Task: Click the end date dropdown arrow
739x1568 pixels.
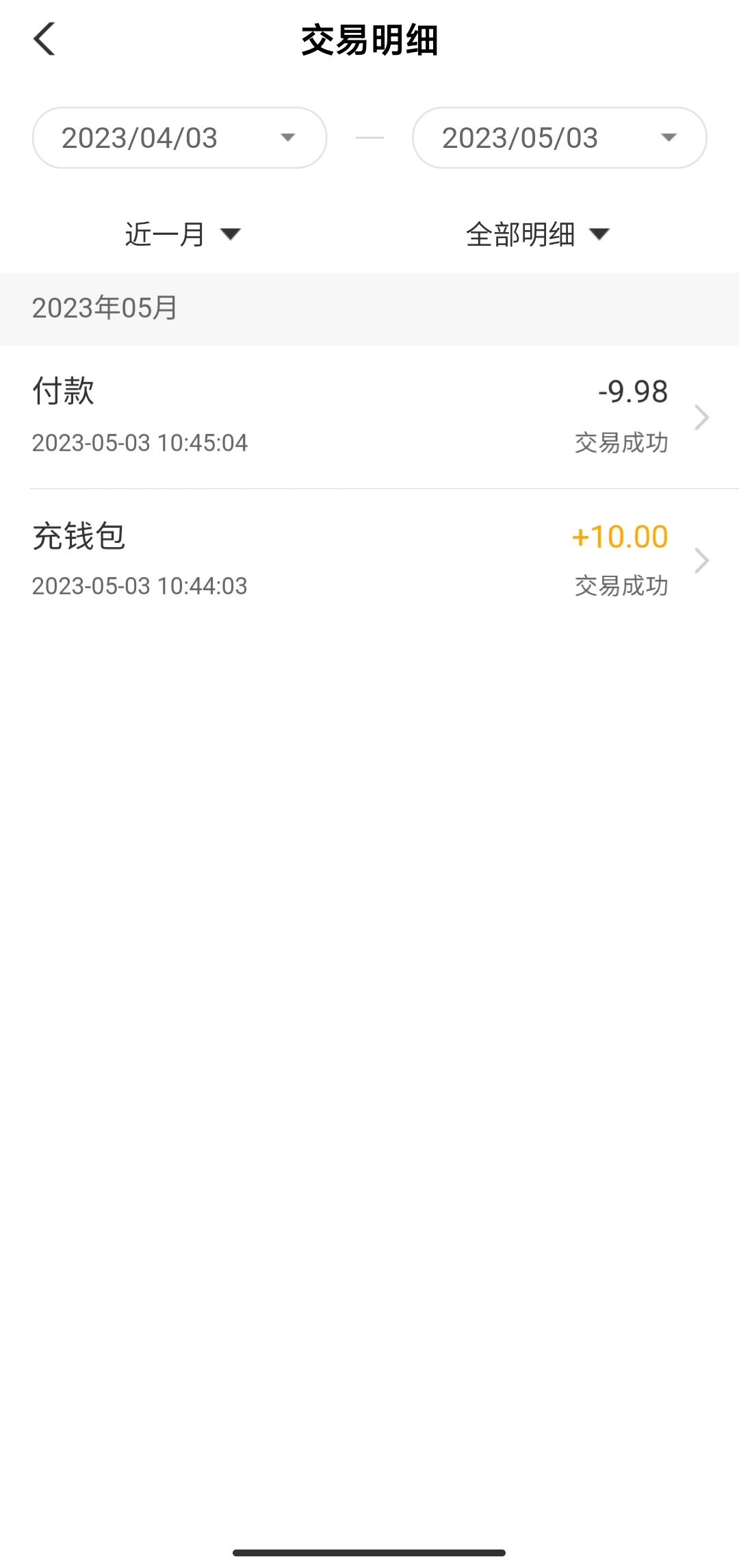Action: point(669,138)
